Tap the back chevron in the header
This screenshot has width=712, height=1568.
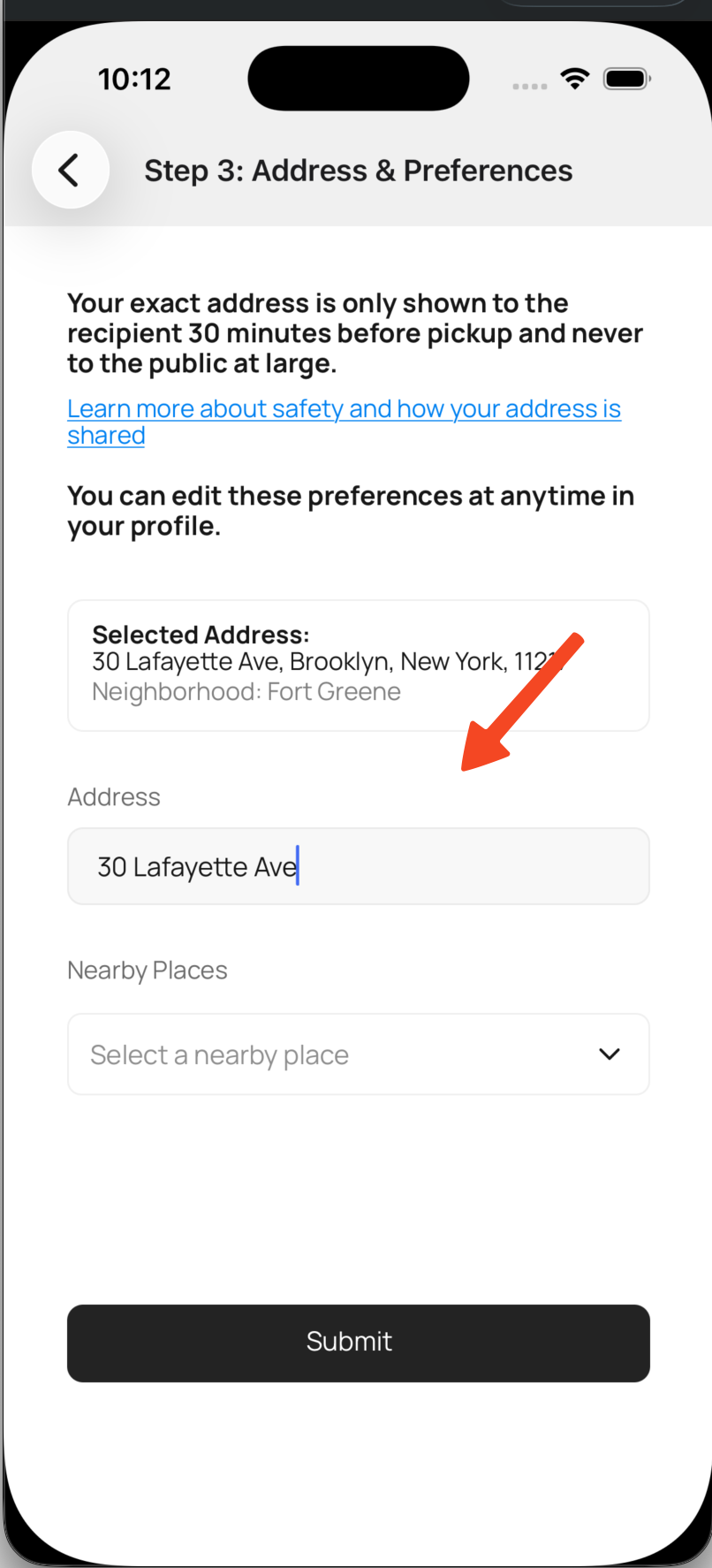pyautogui.click(x=70, y=170)
